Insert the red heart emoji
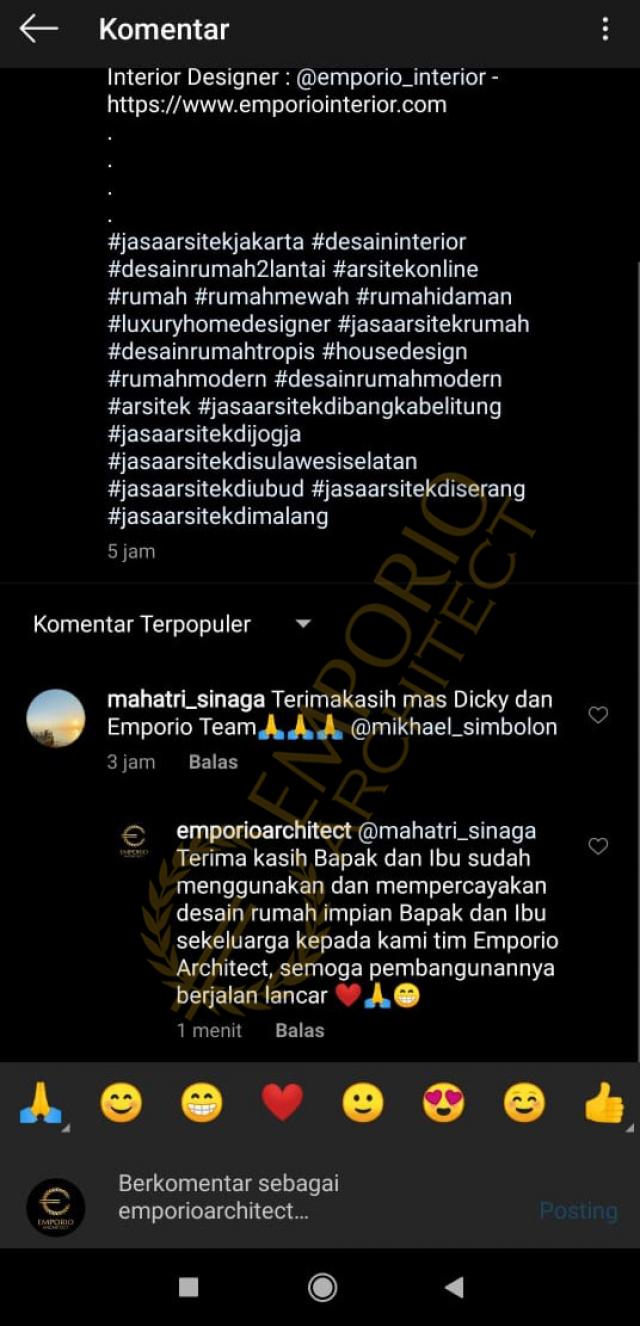The width and height of the screenshot is (640, 1326). point(282,1103)
